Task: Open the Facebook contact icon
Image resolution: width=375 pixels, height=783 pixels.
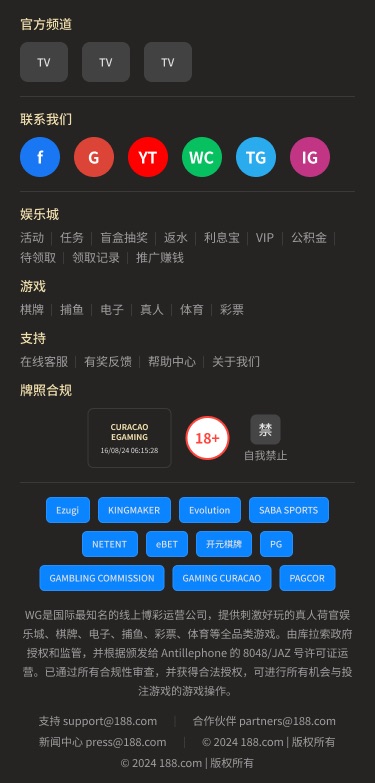Action: click(40, 157)
